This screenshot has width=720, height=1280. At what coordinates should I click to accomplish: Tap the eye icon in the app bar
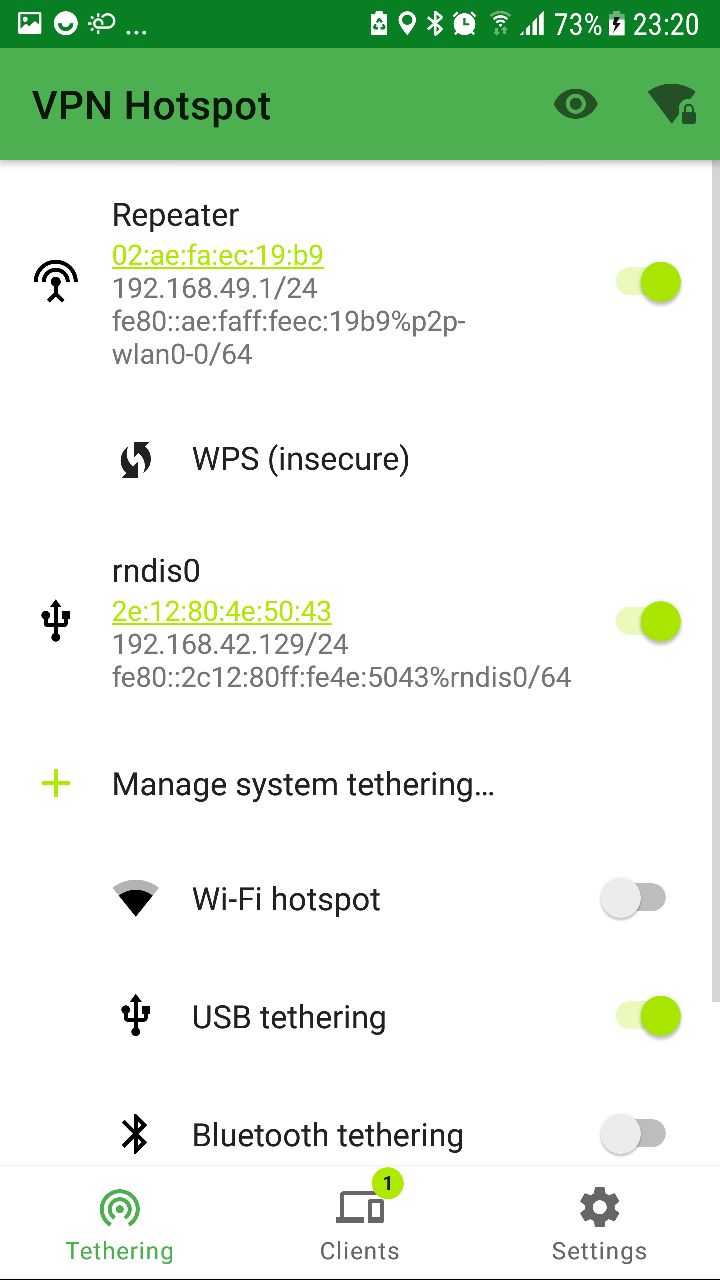click(x=575, y=105)
